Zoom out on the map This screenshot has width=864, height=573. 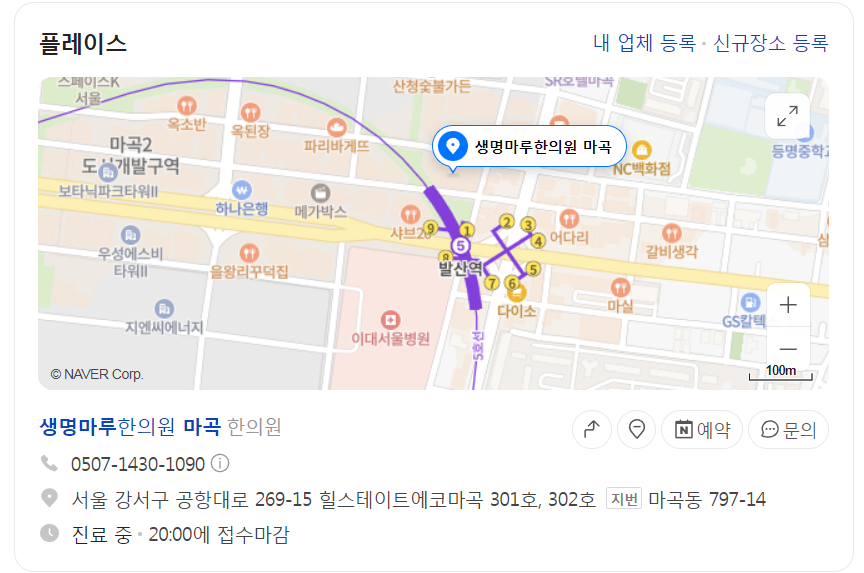(x=788, y=348)
